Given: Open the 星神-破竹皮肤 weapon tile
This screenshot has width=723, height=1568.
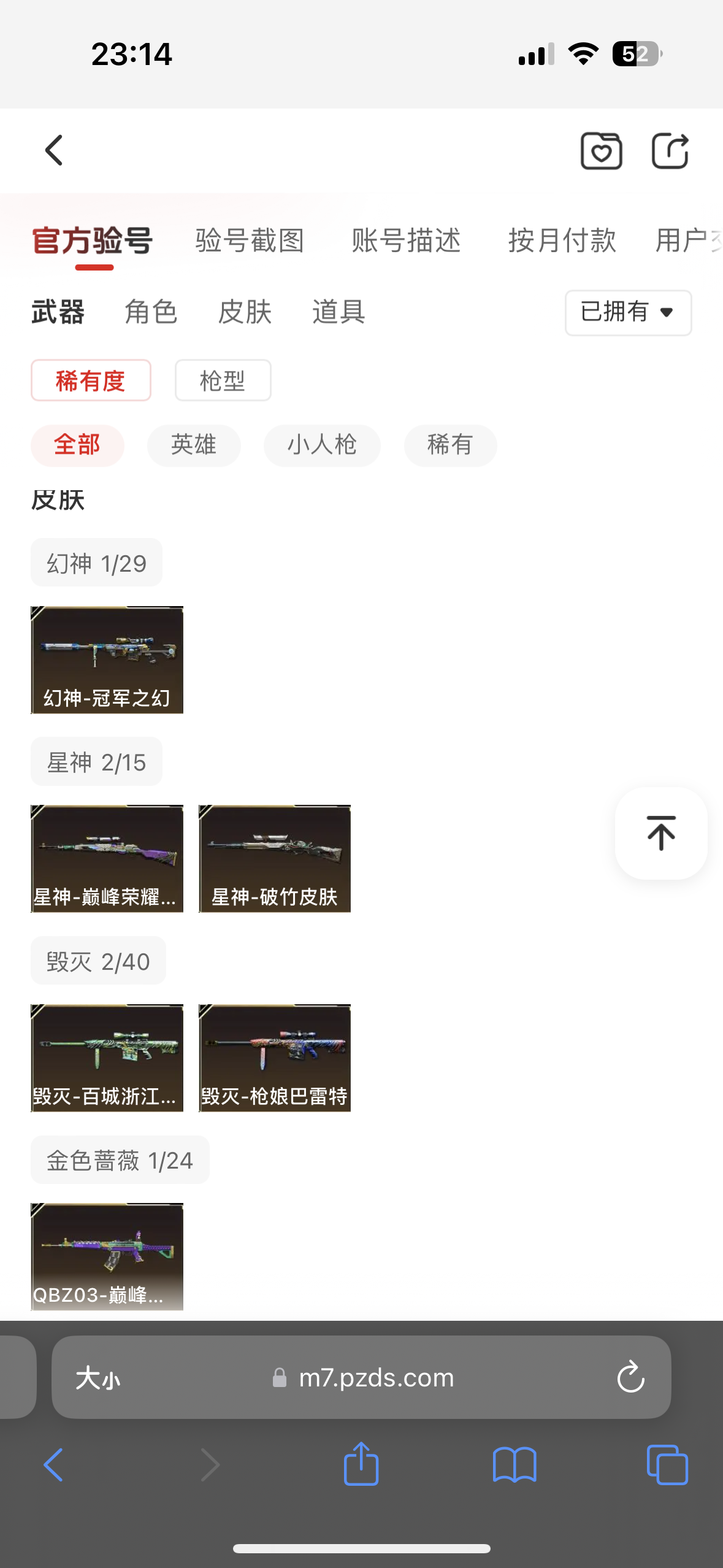Looking at the screenshot, I should pos(275,859).
